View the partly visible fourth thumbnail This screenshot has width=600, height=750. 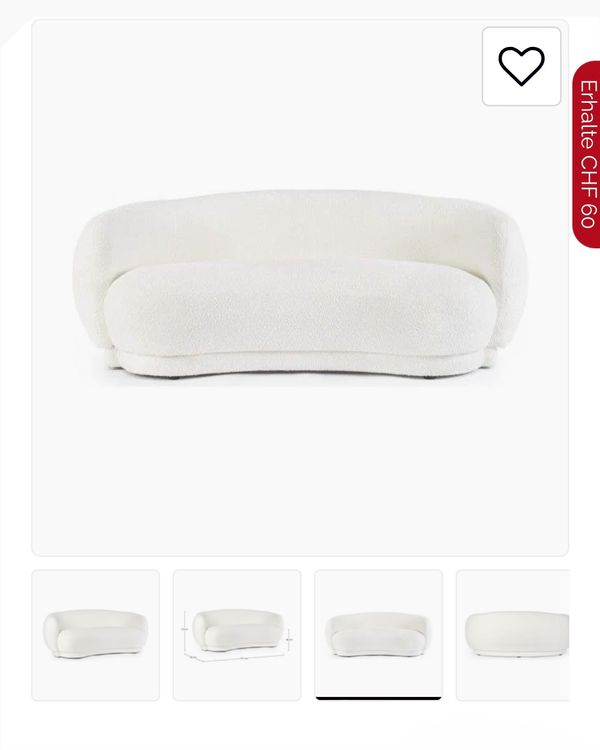tap(514, 635)
